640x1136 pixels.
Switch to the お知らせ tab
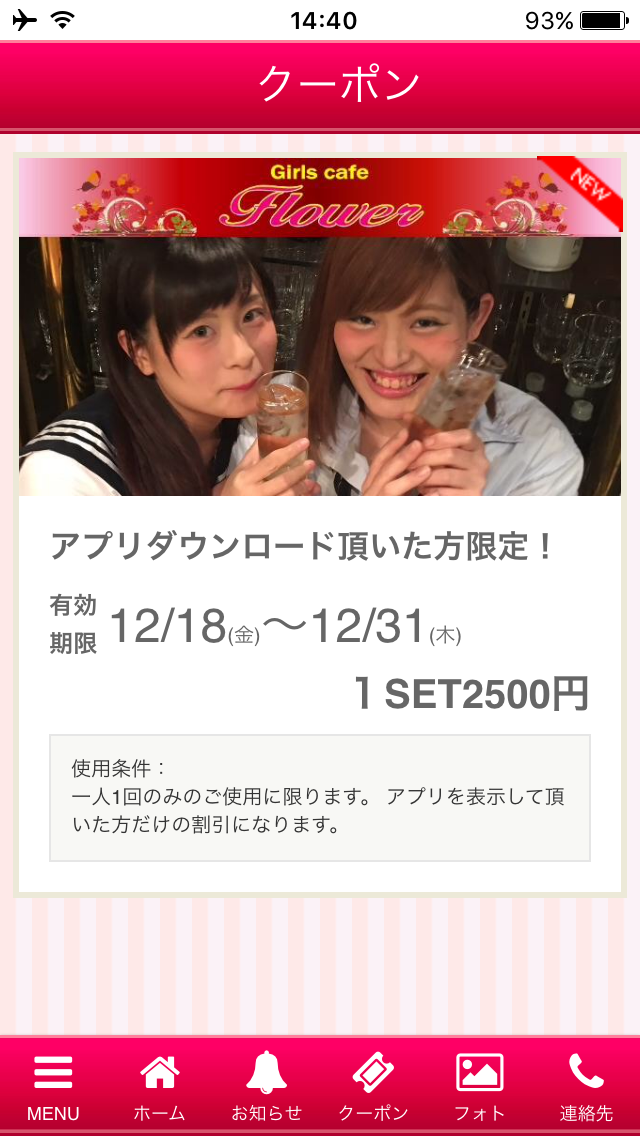(266, 1086)
